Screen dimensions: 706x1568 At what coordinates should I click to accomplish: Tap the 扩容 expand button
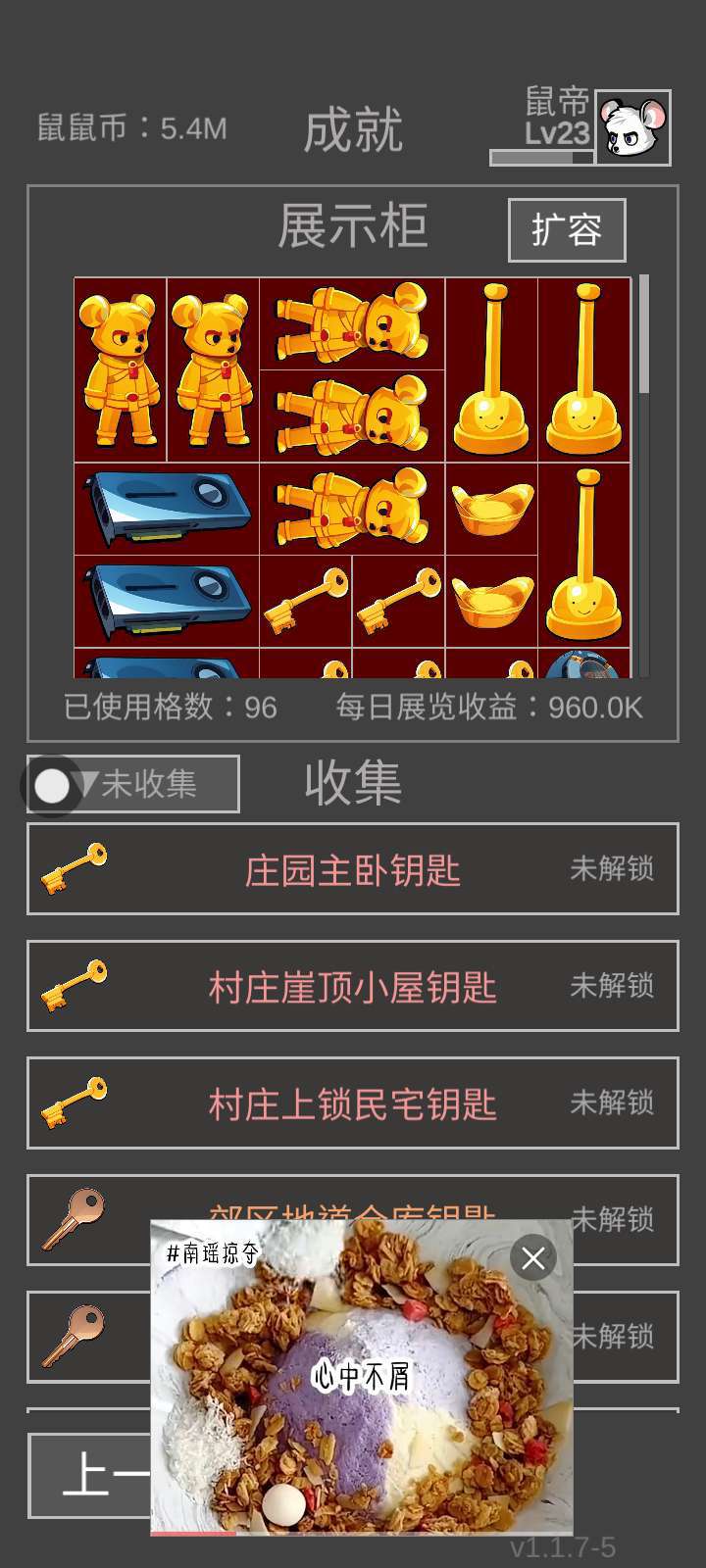566,230
